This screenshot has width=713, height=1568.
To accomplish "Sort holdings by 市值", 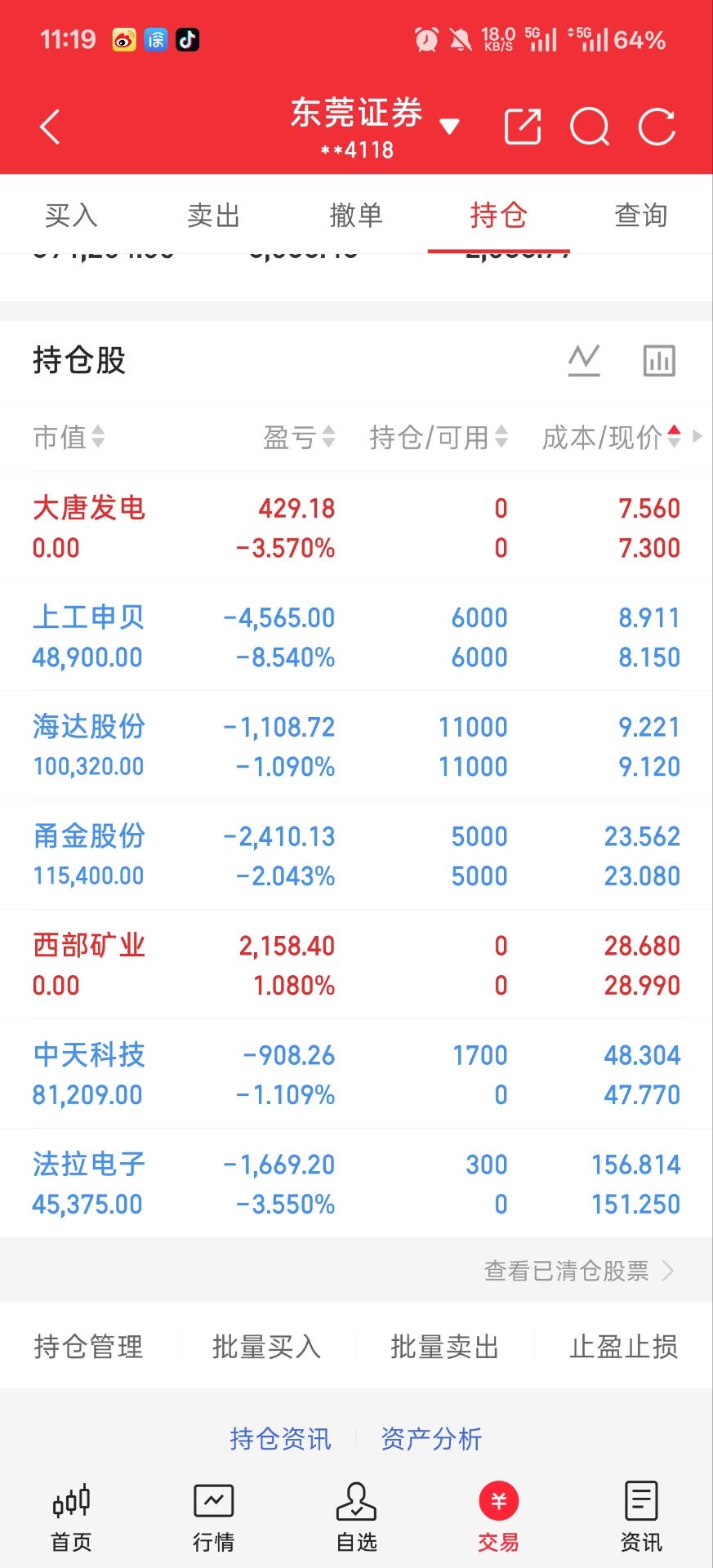I will pos(69,437).
